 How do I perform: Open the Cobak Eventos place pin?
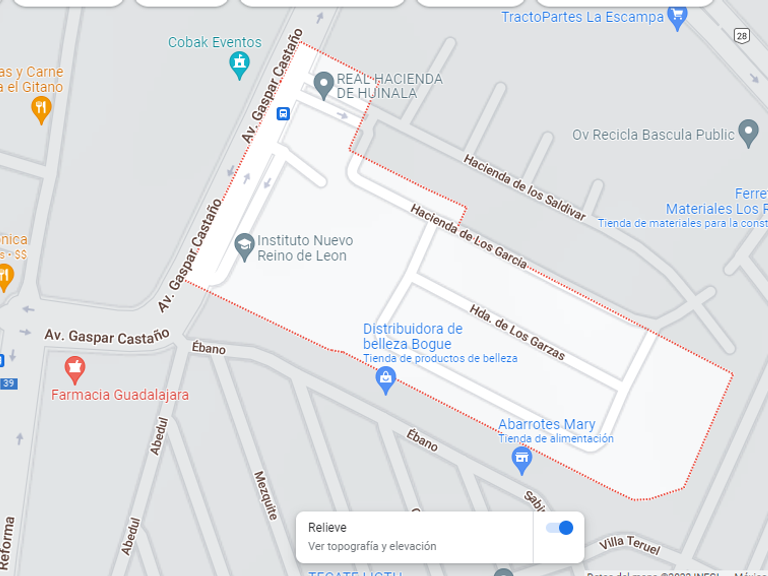[240, 66]
